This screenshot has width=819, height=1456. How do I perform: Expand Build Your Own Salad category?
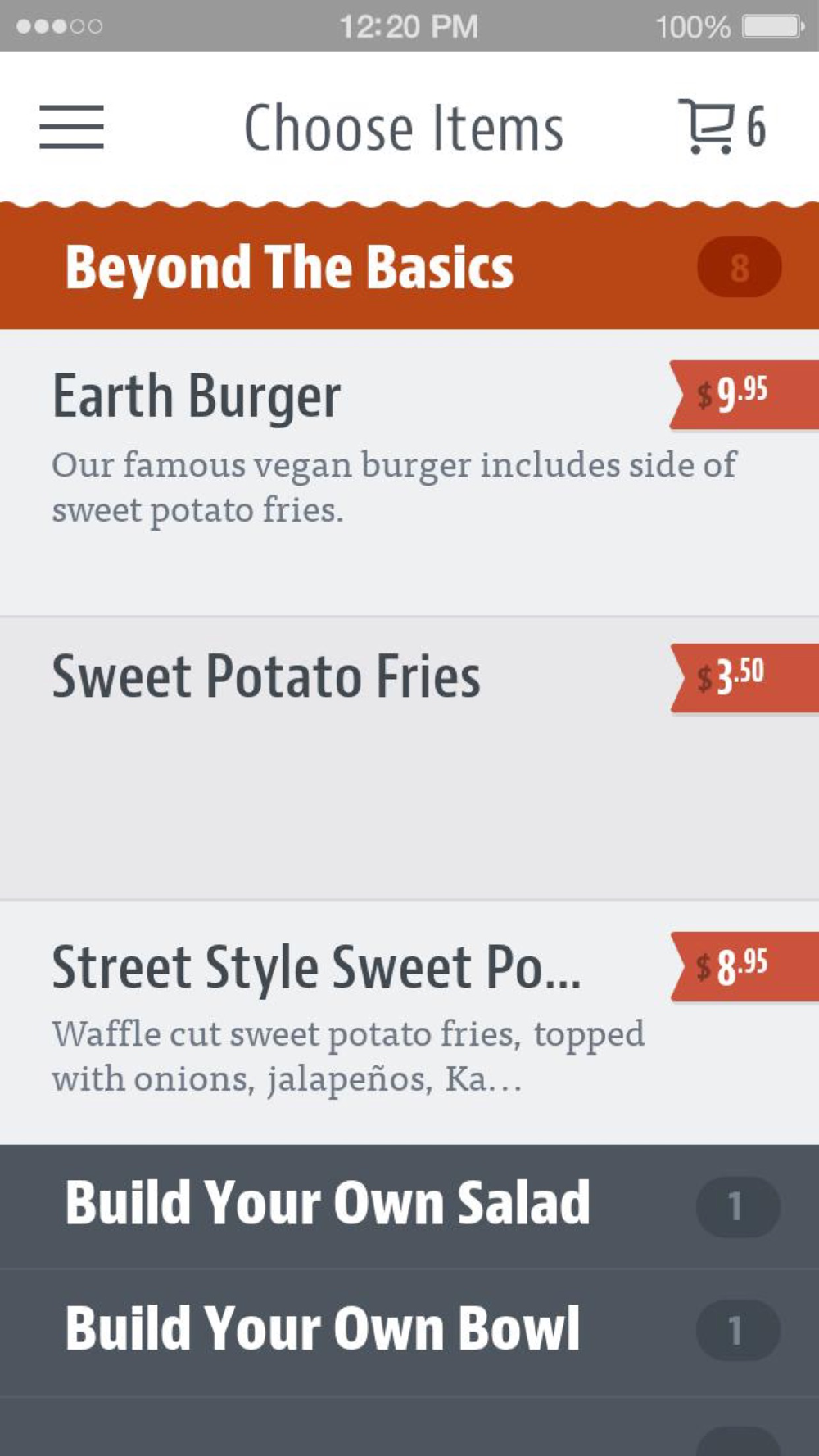tap(409, 1206)
